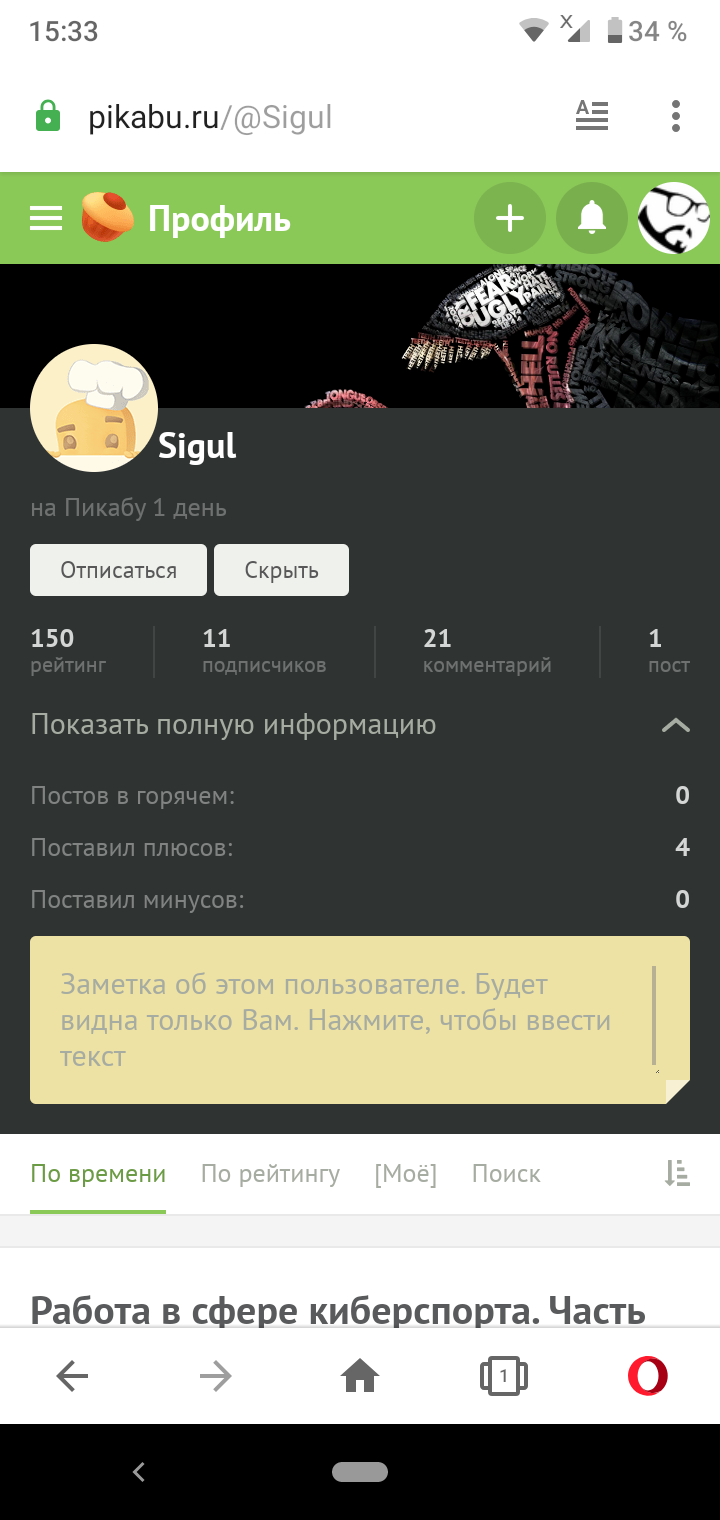Screen dimensions: 720x1520
Task: Enter a note about this user
Action: point(340,1020)
